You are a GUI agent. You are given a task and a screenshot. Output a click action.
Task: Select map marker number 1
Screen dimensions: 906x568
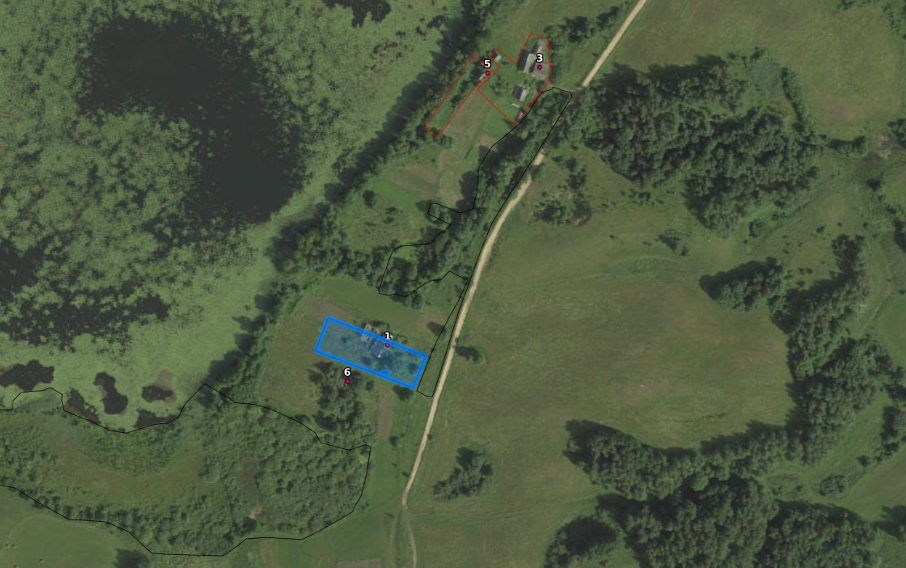click(387, 345)
